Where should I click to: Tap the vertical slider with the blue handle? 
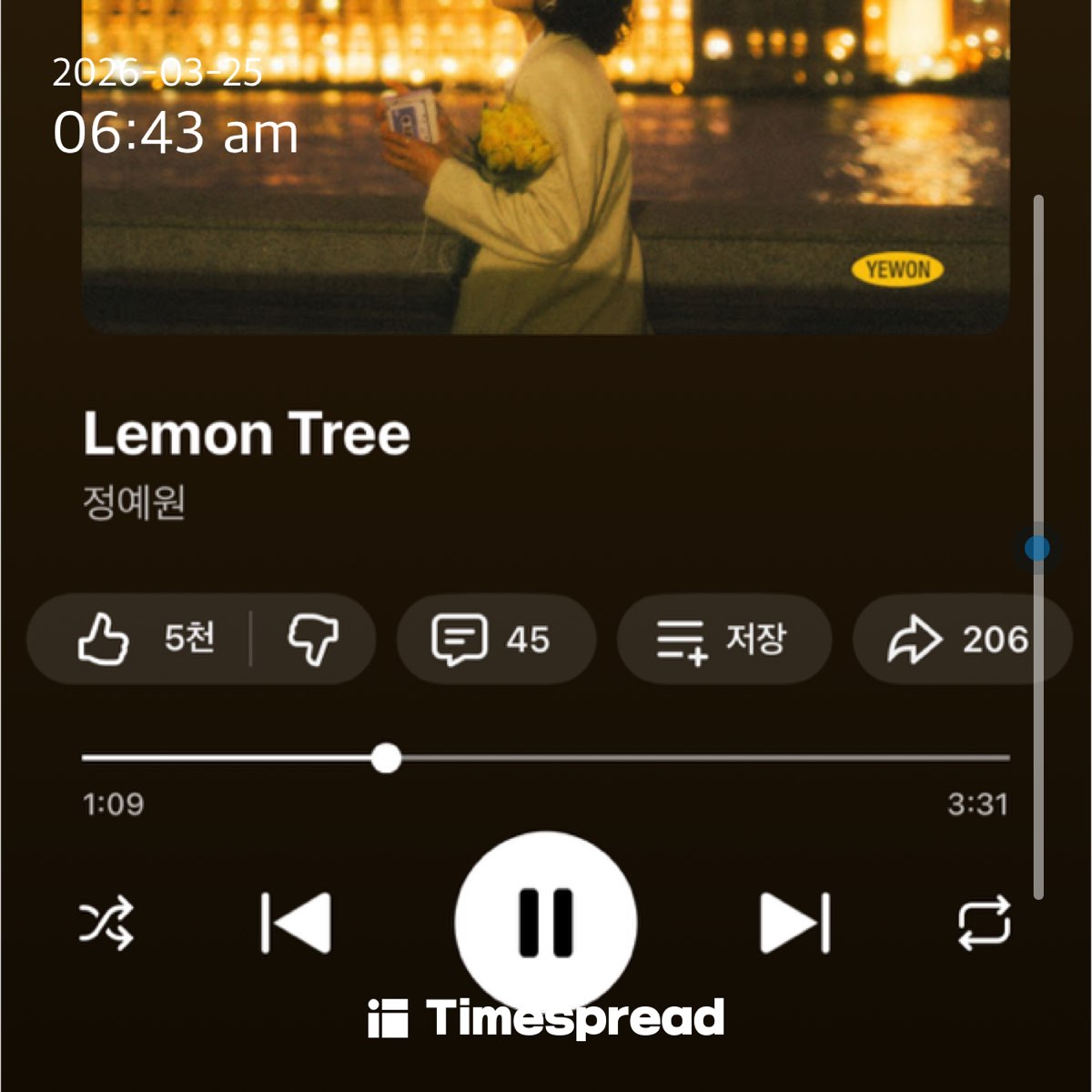(x=1037, y=548)
